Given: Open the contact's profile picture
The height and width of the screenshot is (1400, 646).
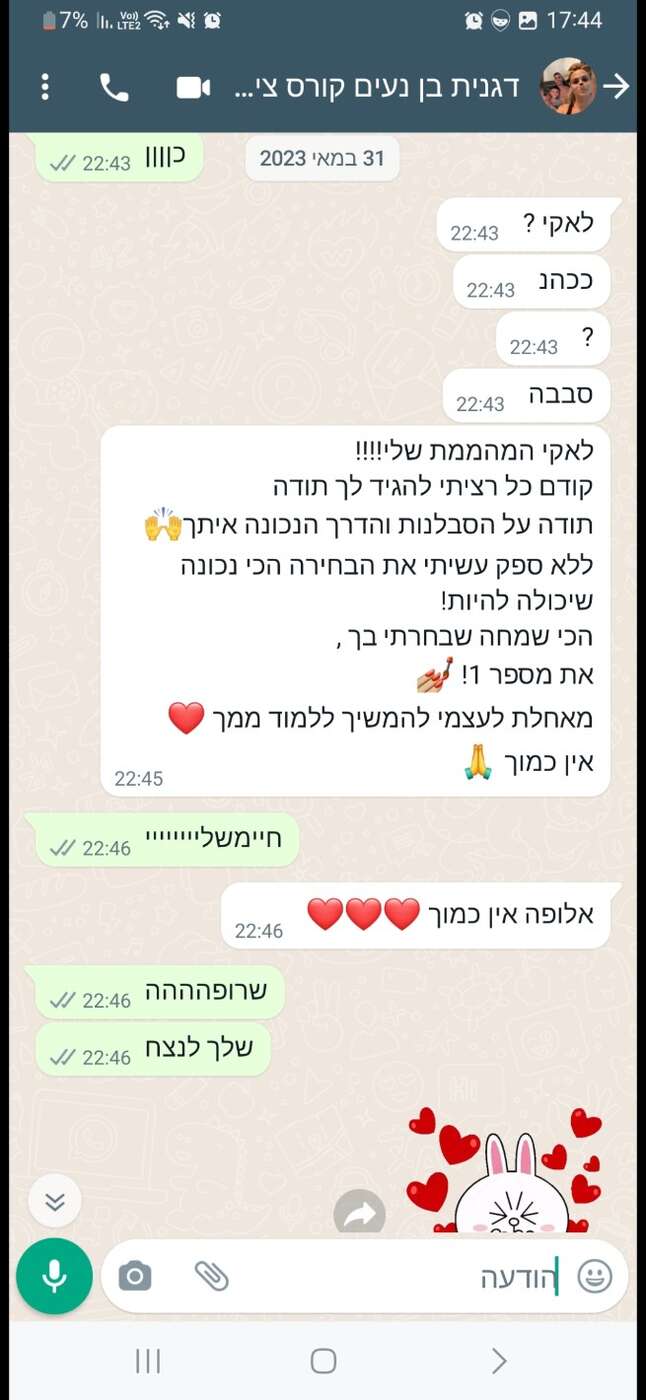Looking at the screenshot, I should 567,87.
